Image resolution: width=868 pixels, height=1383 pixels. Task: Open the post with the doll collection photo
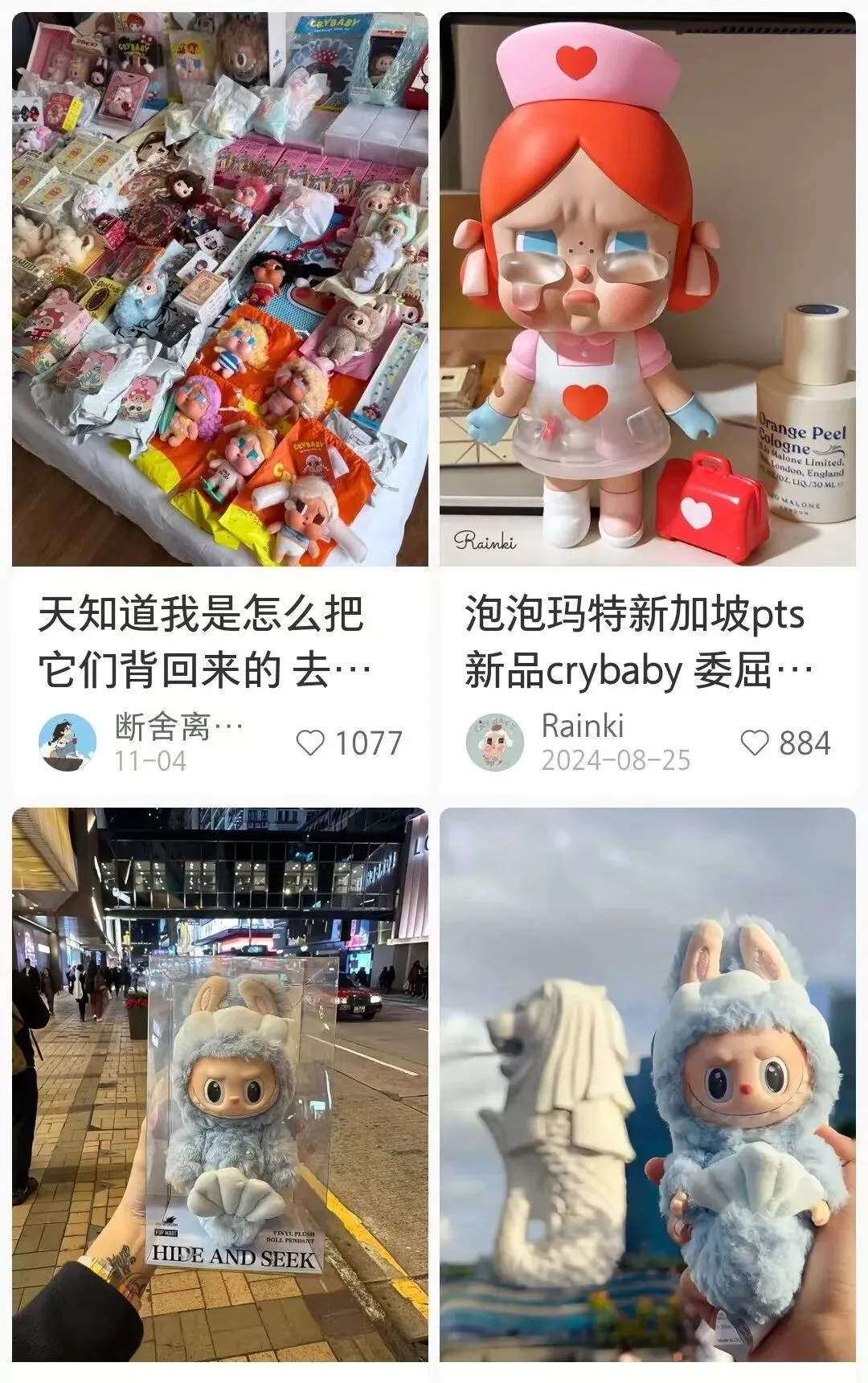pyautogui.click(x=220, y=289)
